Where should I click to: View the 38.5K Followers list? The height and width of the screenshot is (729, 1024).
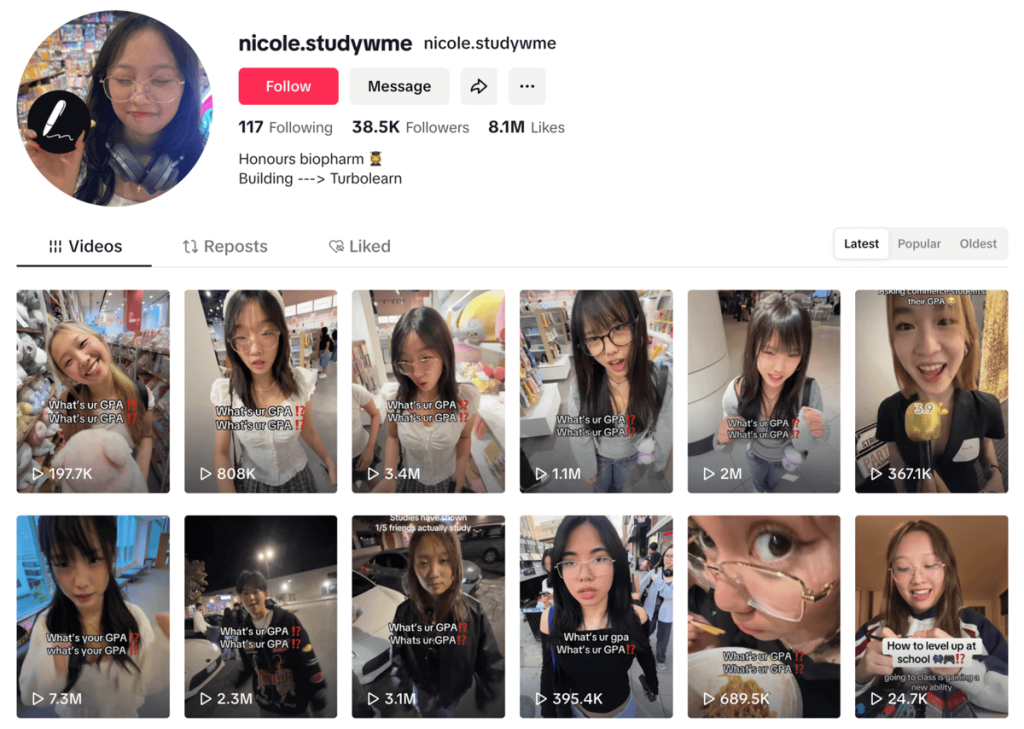coord(410,127)
